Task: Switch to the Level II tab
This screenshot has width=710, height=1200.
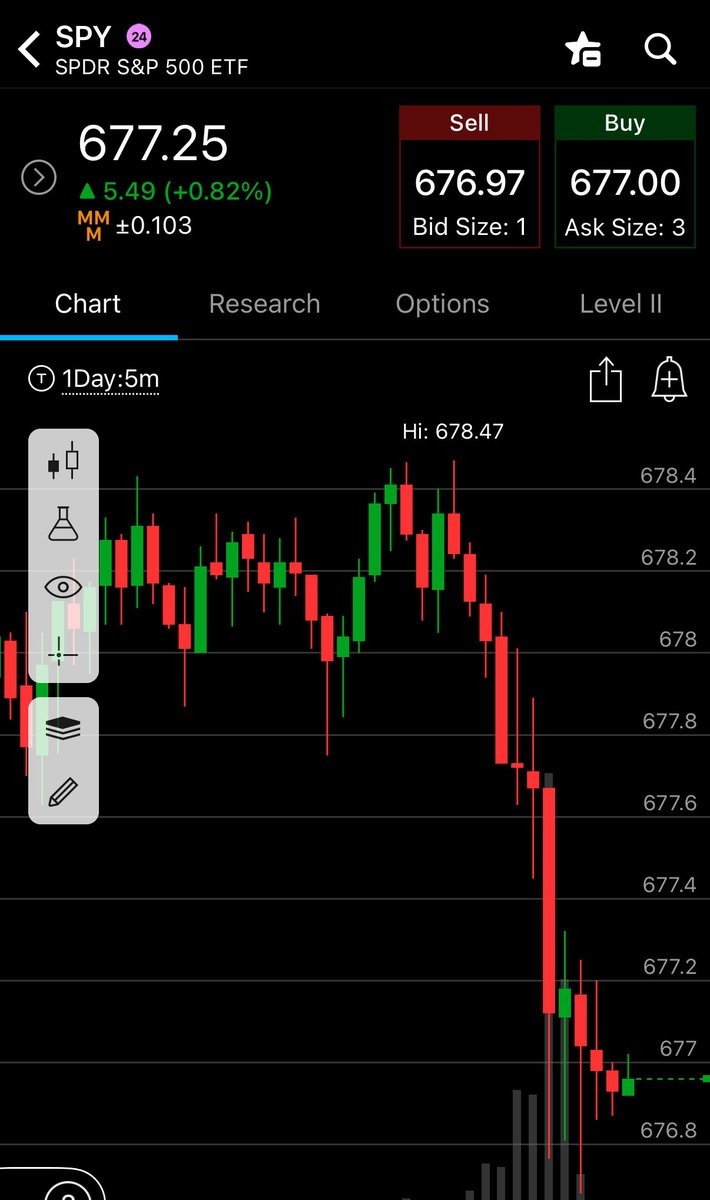Action: pos(621,304)
